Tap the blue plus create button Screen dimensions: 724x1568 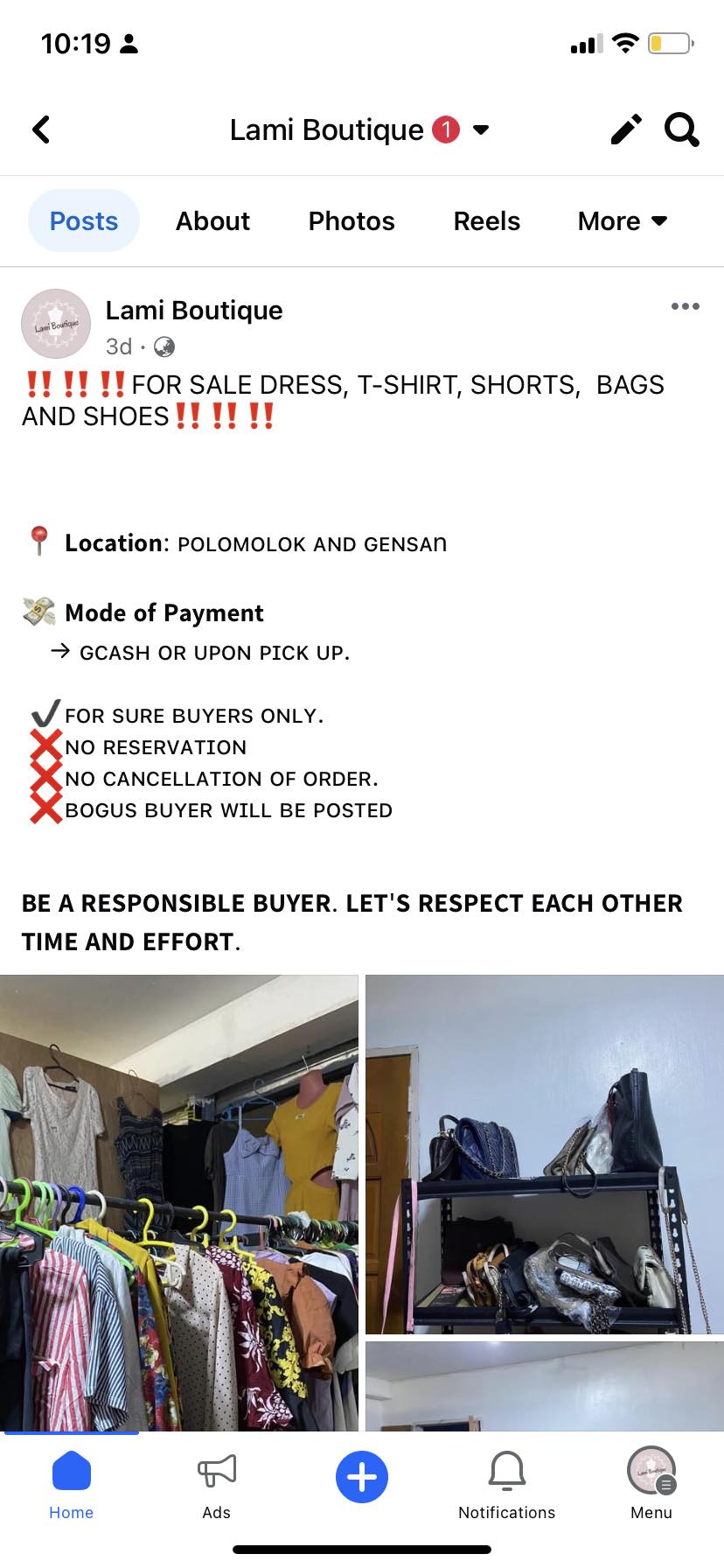click(362, 1477)
